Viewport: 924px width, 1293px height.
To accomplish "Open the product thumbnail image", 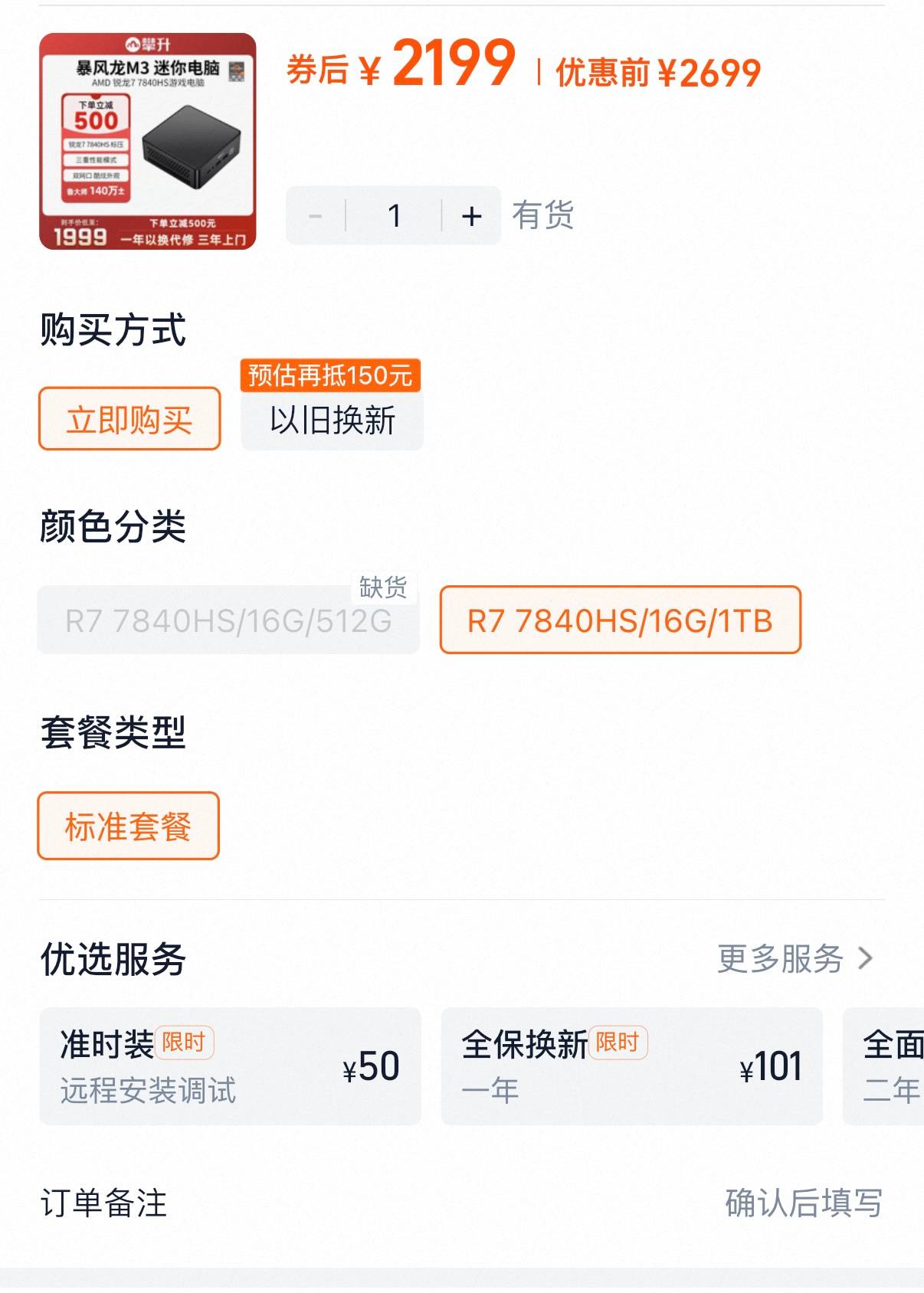I will 147,141.
